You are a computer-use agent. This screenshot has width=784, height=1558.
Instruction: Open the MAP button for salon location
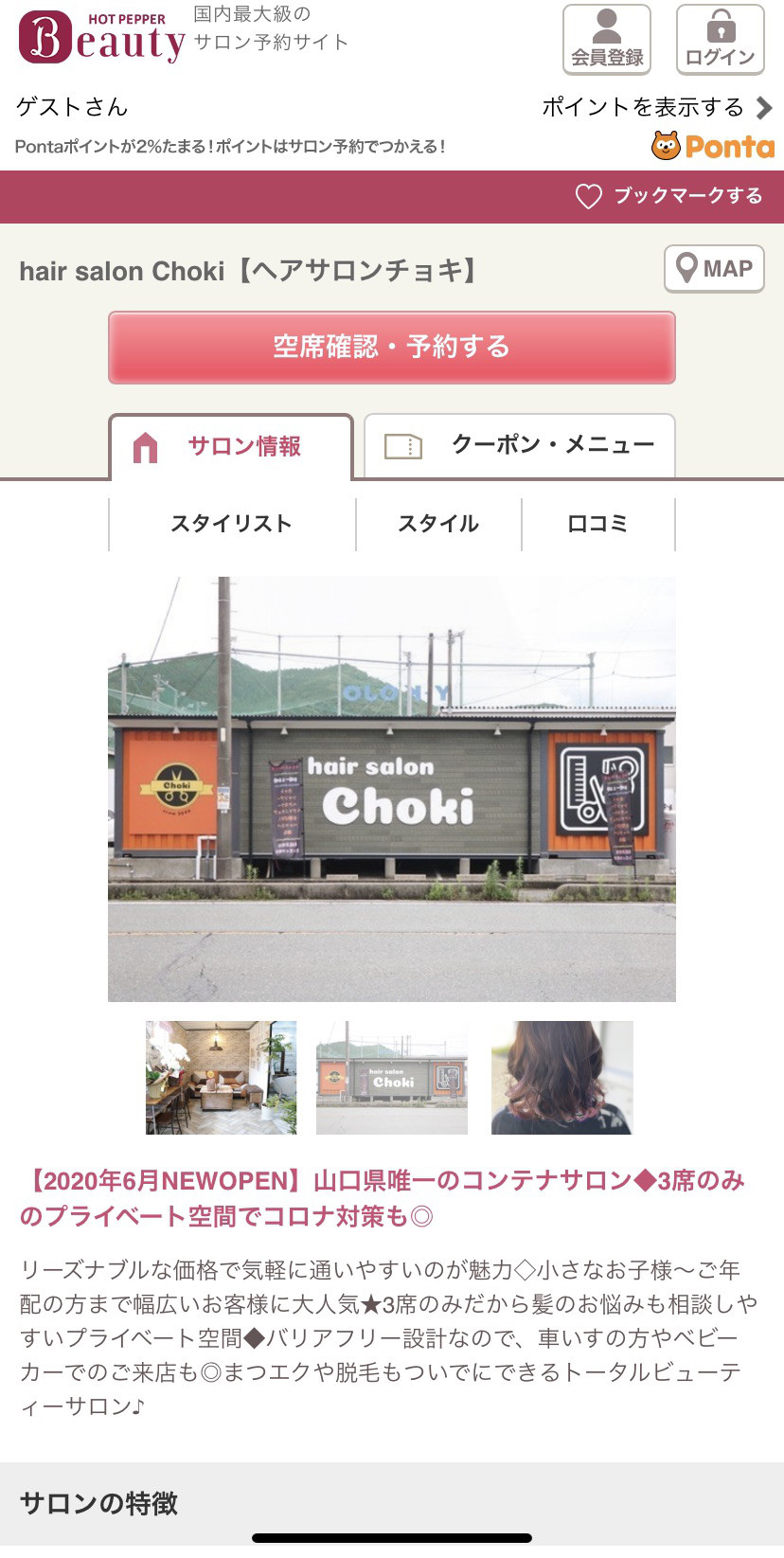[x=714, y=269]
